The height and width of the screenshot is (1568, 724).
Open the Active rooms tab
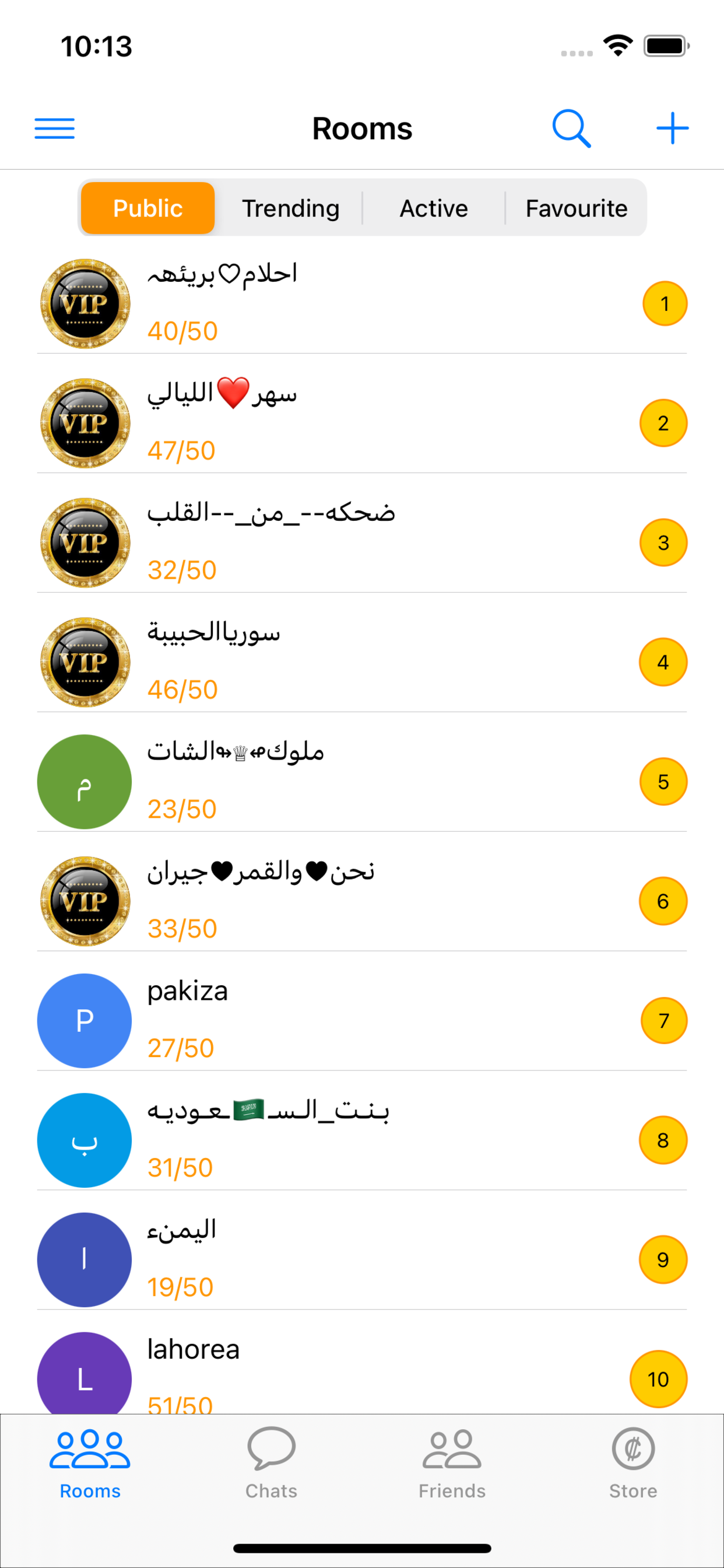pyautogui.click(x=434, y=208)
